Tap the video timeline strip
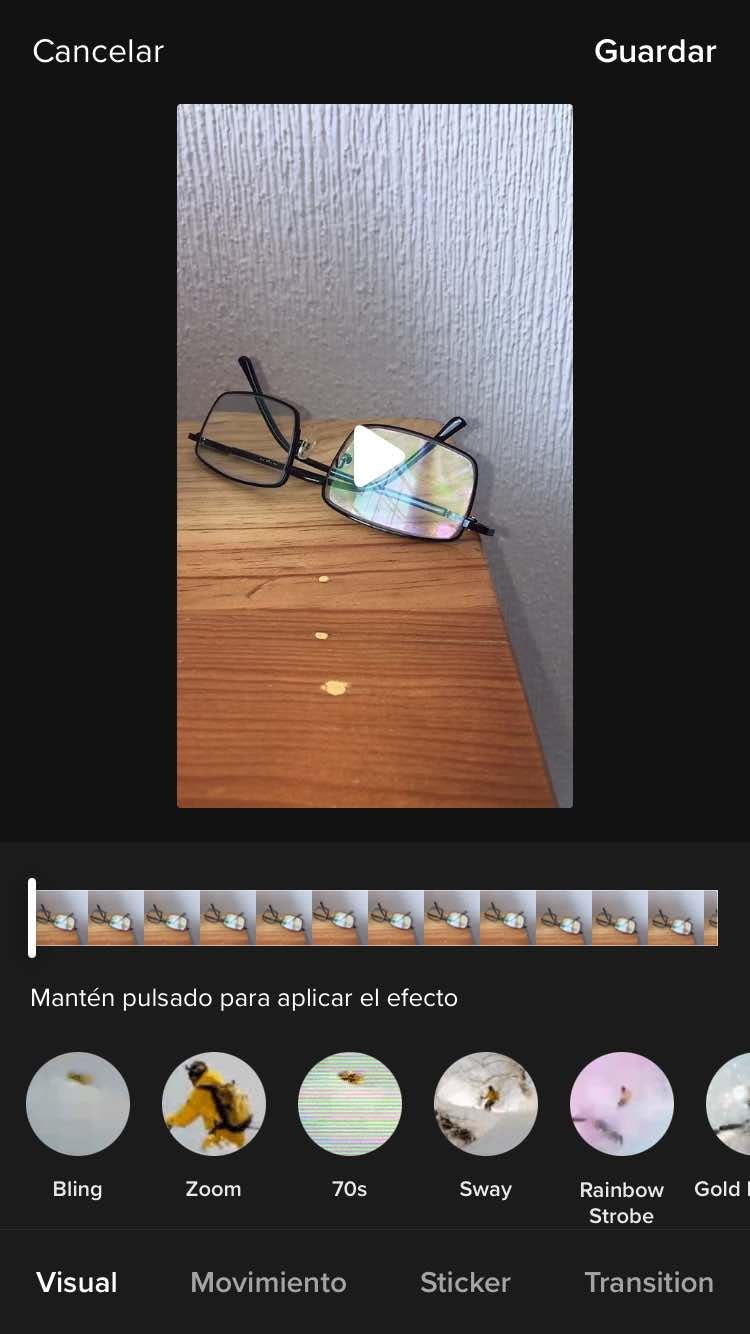The image size is (750, 1334). point(376,918)
